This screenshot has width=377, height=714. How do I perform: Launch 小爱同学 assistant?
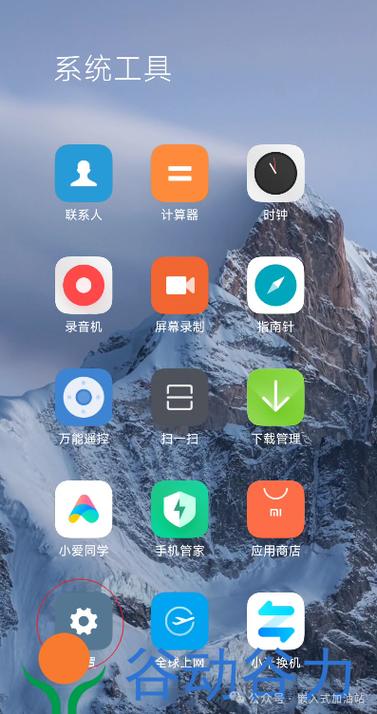(83, 509)
